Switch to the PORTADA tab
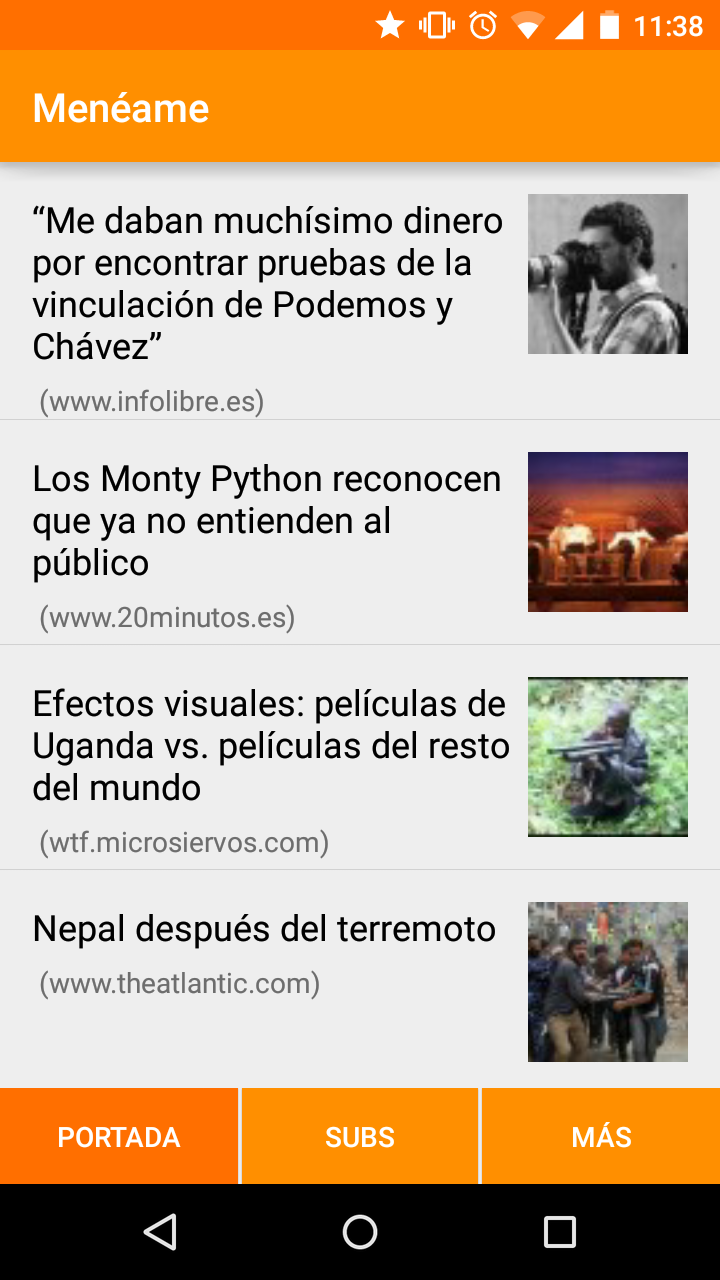Screen dimensions: 720x1280 click(119, 1136)
